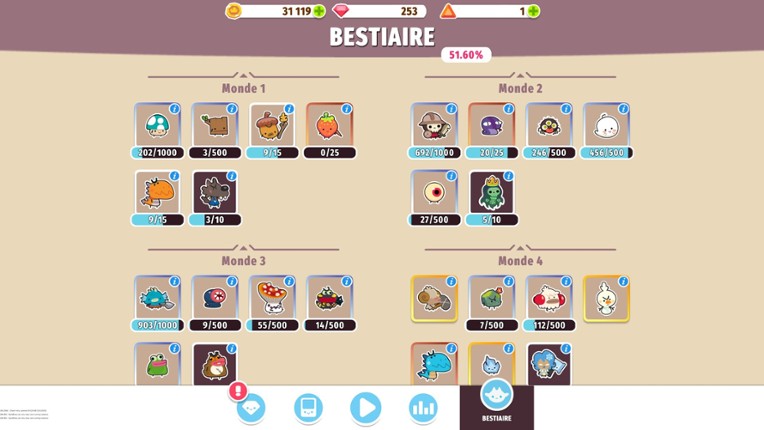Open the diamond shop tab

pyautogui.click(x=251, y=407)
